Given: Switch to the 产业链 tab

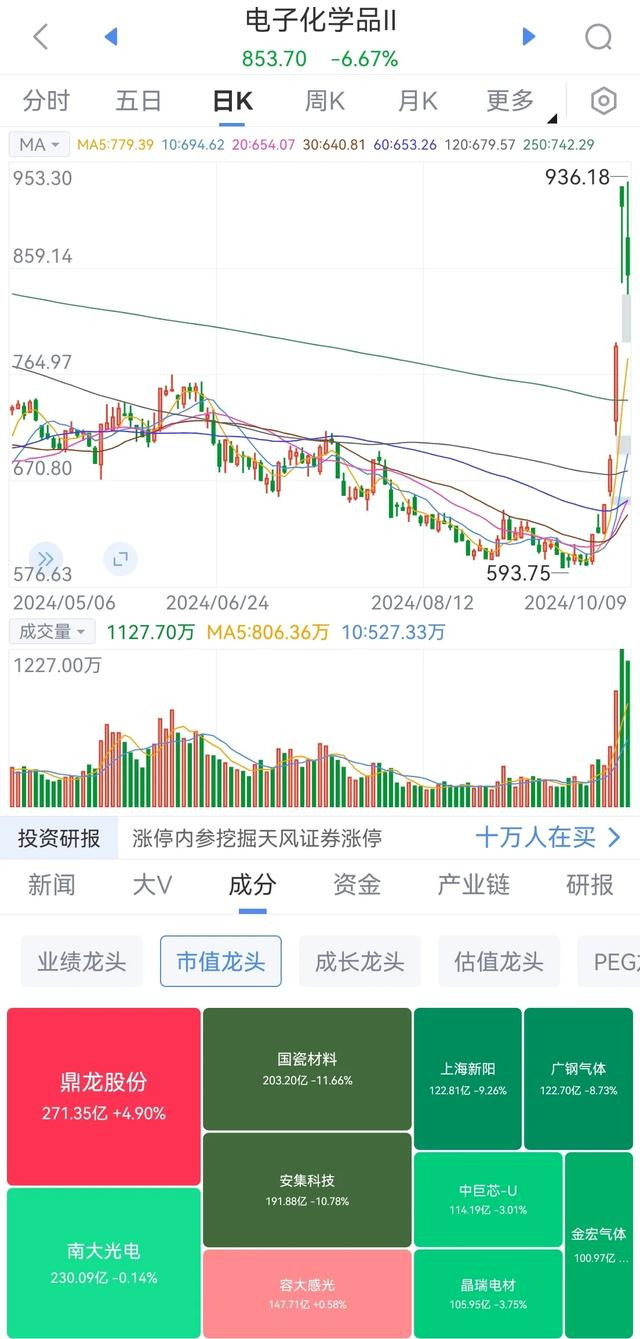Looking at the screenshot, I should coord(473,884).
